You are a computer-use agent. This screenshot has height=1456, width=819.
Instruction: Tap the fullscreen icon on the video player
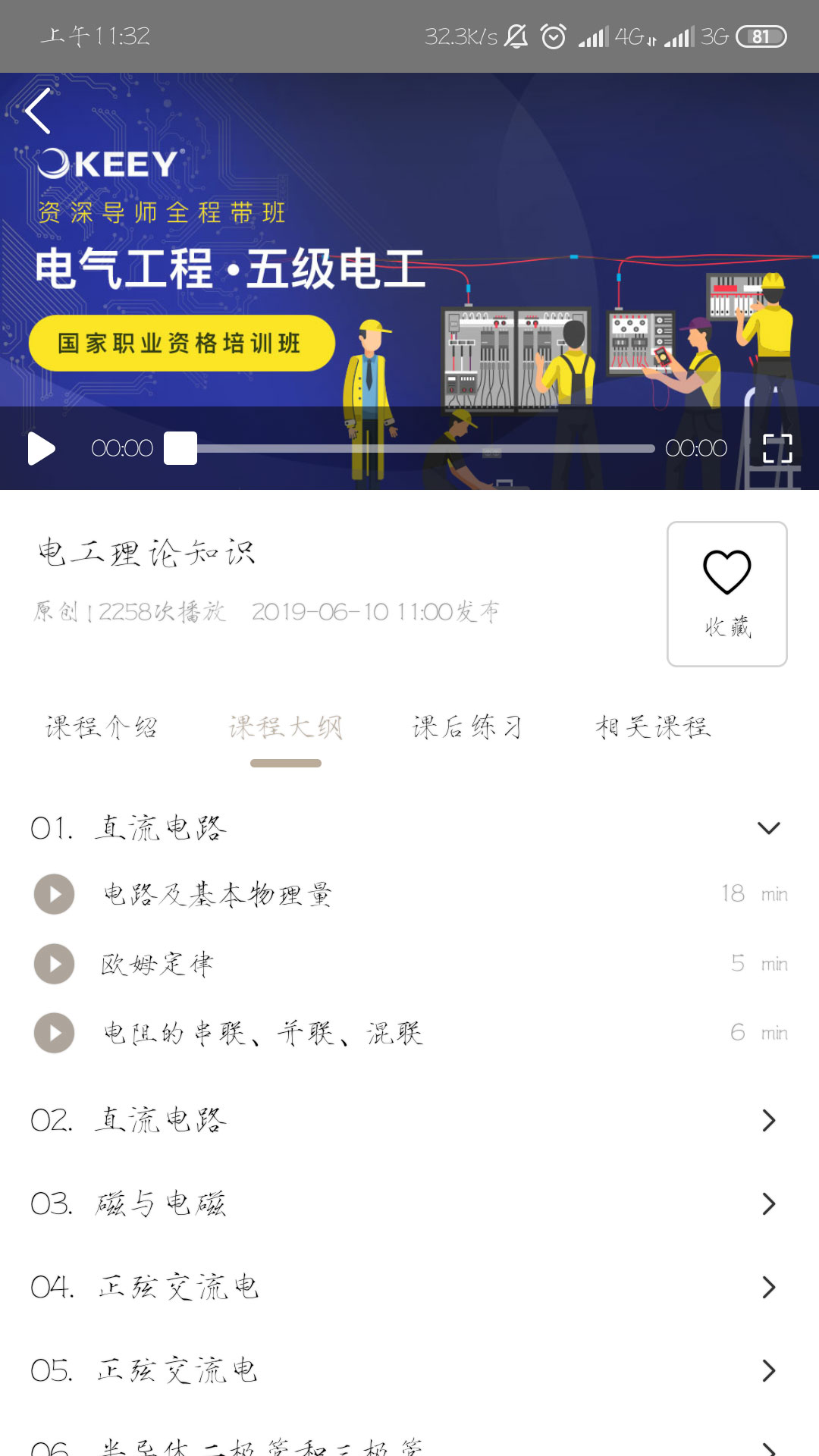pos(777,448)
